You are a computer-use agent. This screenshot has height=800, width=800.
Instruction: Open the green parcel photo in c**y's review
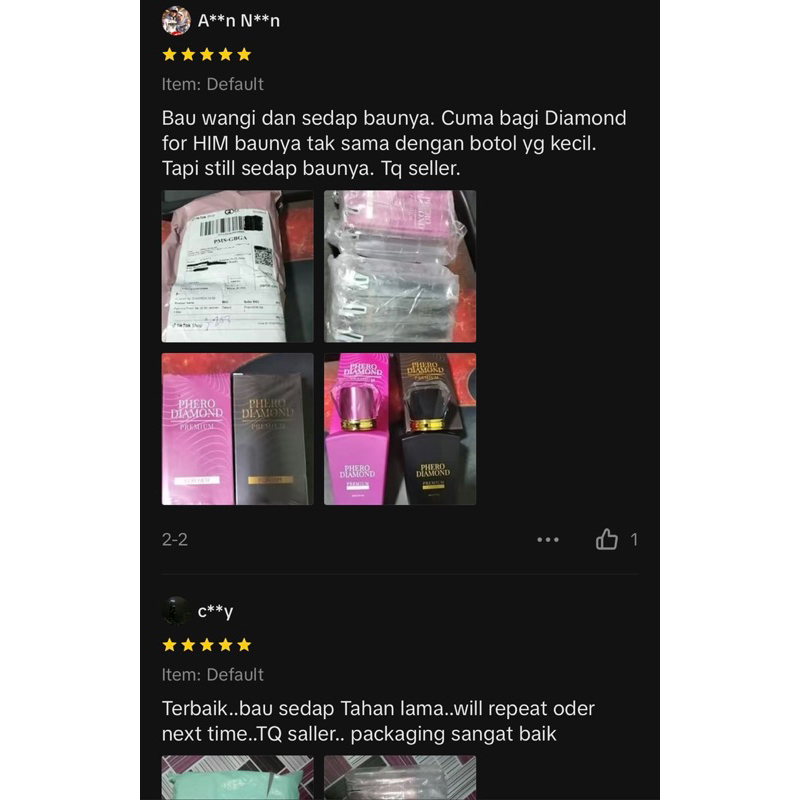pyautogui.click(x=237, y=778)
